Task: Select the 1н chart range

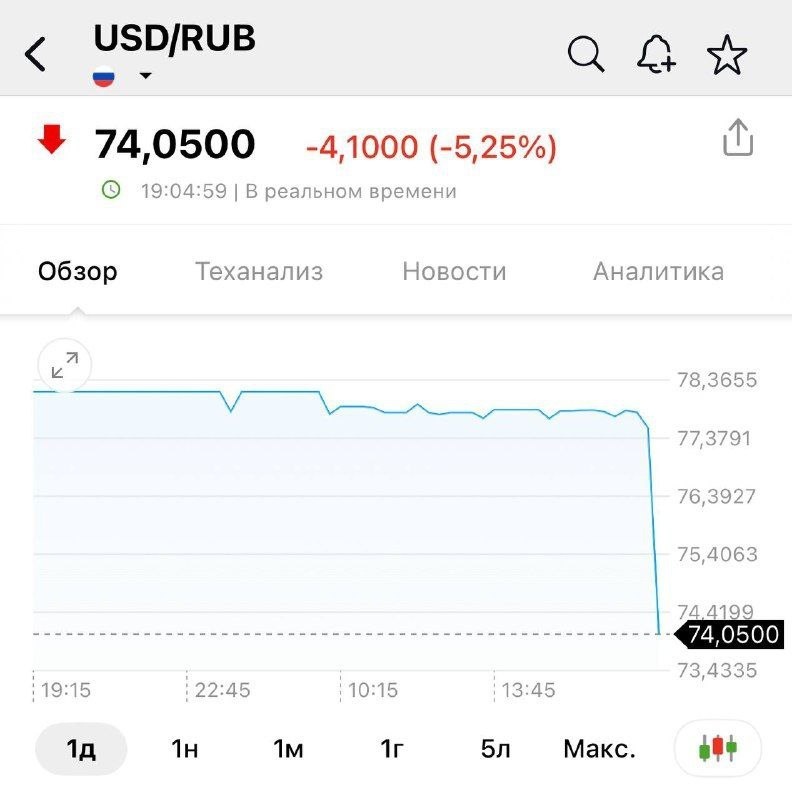Action: (x=185, y=749)
